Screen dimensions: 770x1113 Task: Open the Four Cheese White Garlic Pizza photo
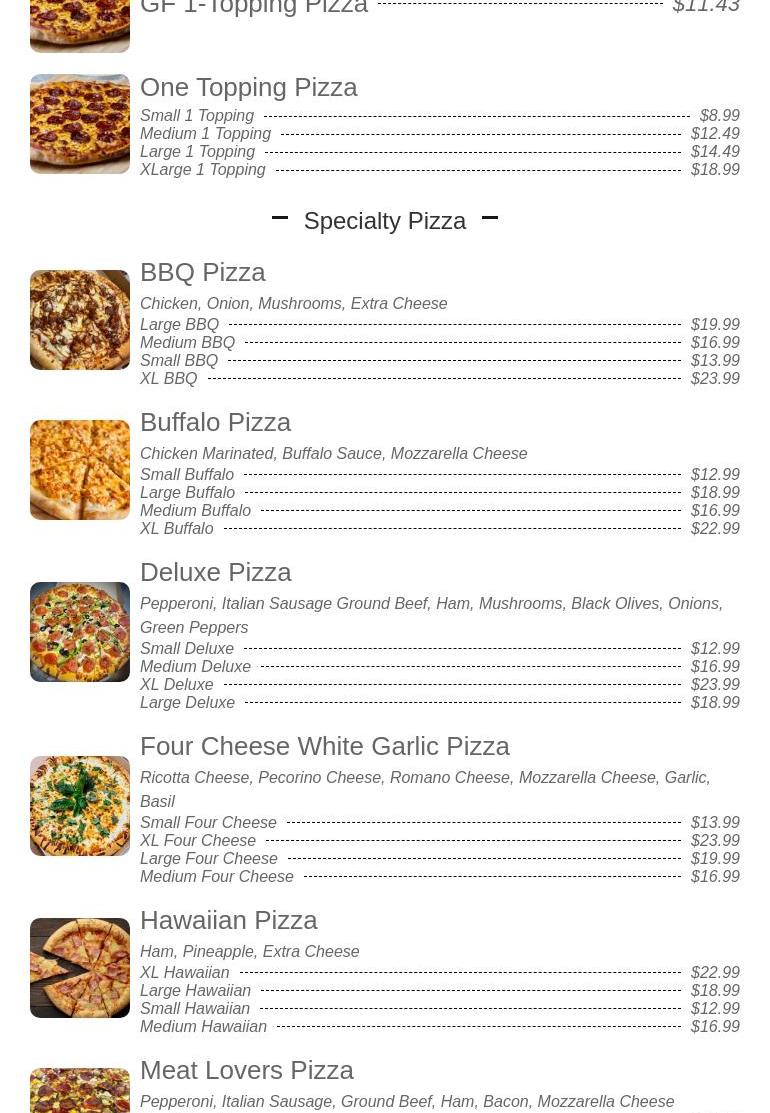coord(80,806)
